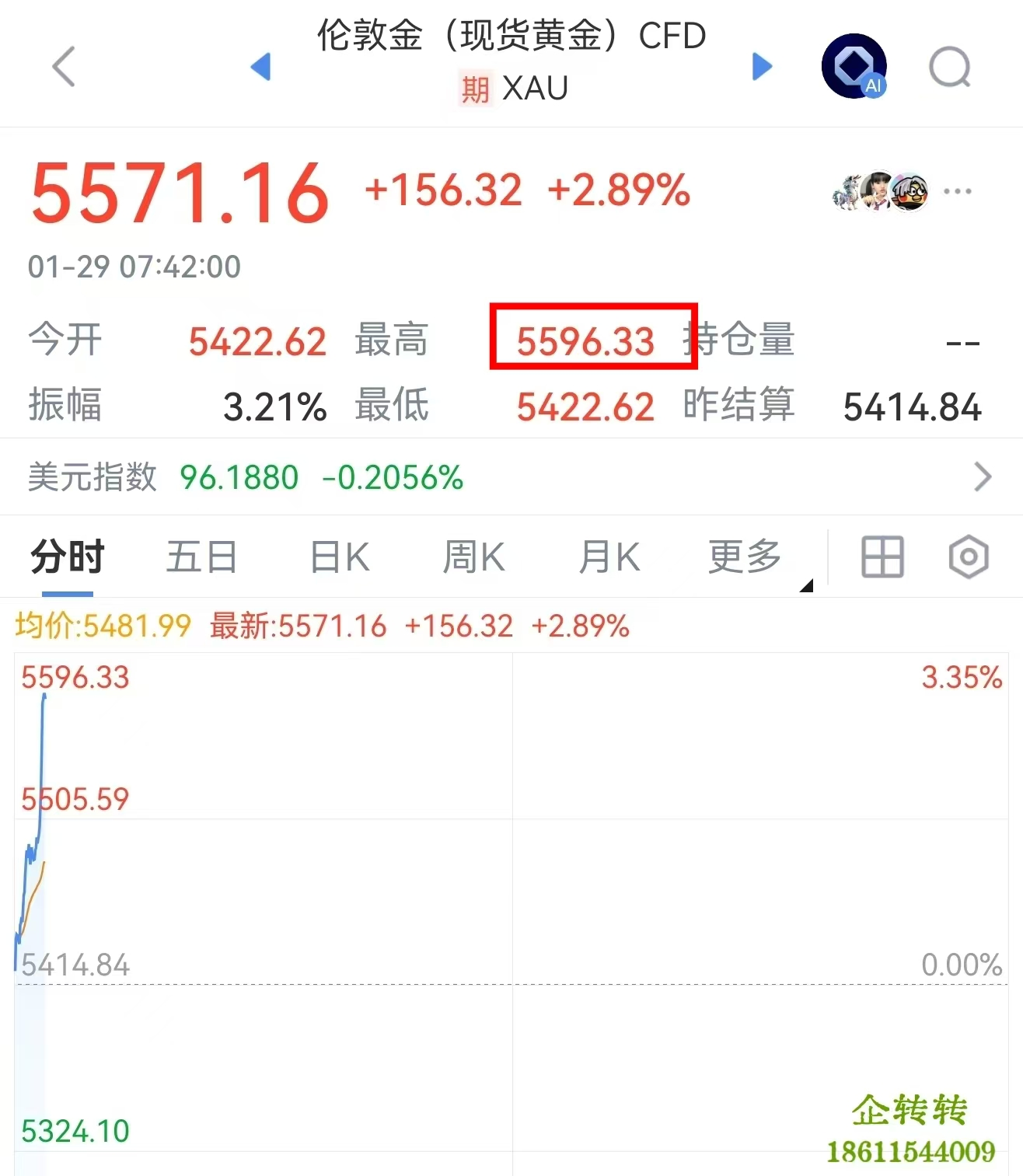Open the US Dollar Index quote link

(233, 477)
